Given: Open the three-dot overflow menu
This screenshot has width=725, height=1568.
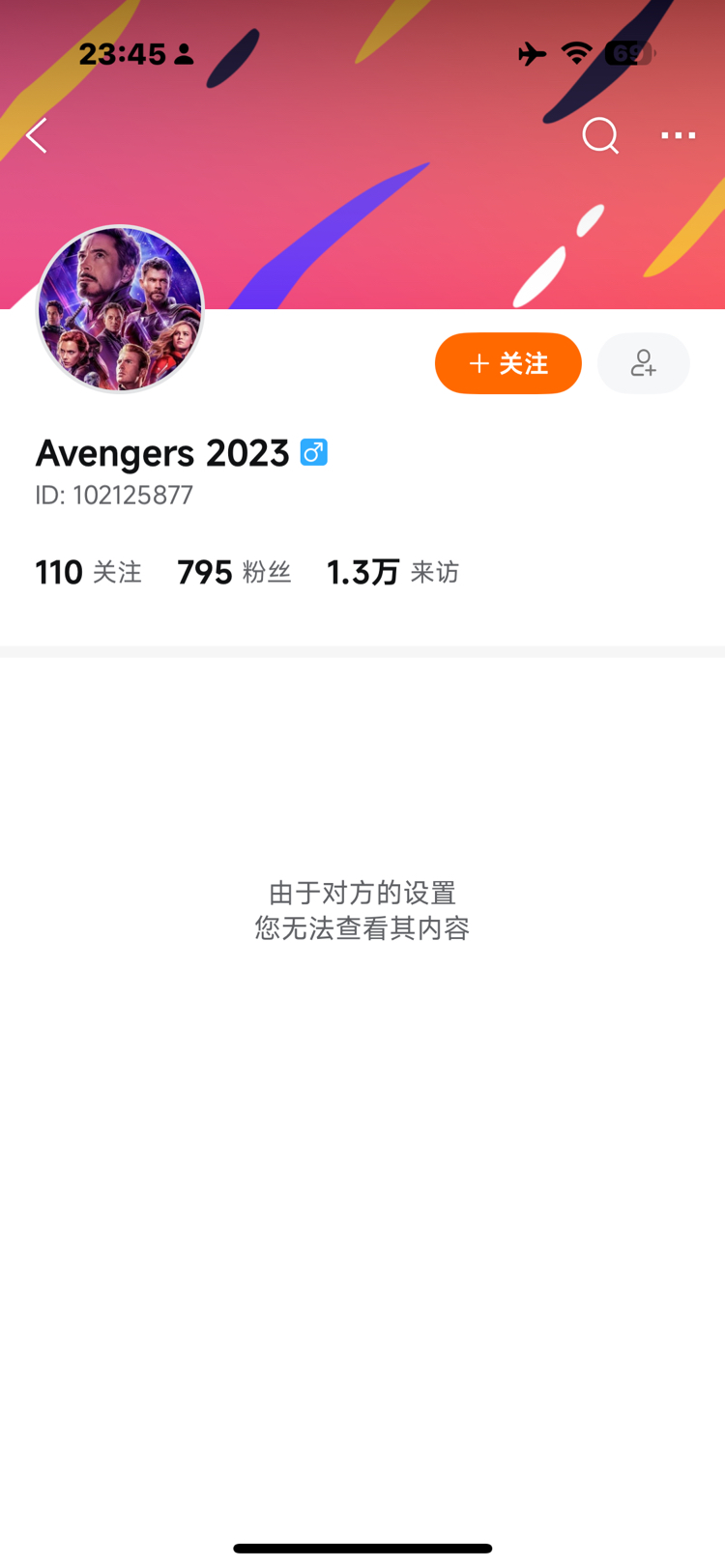Looking at the screenshot, I should [678, 136].
